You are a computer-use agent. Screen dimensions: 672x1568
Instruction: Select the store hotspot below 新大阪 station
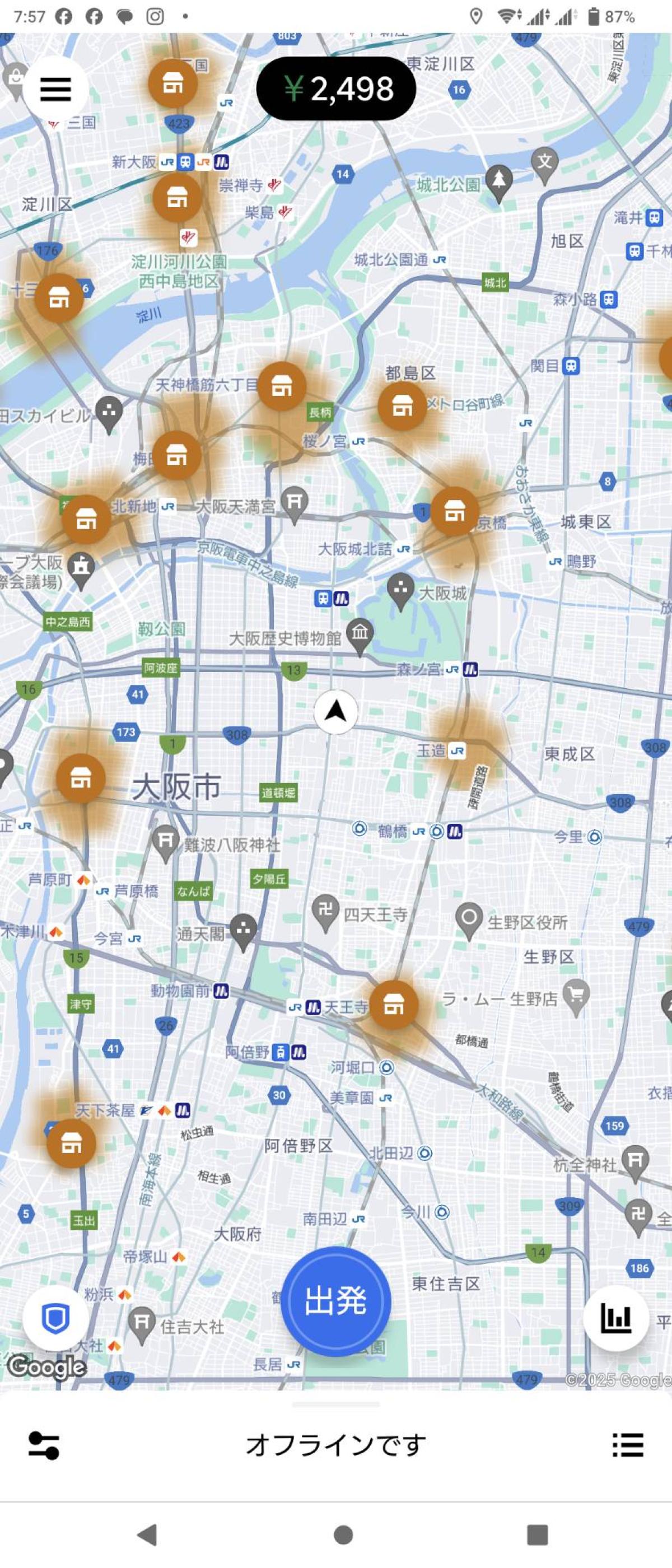click(176, 198)
